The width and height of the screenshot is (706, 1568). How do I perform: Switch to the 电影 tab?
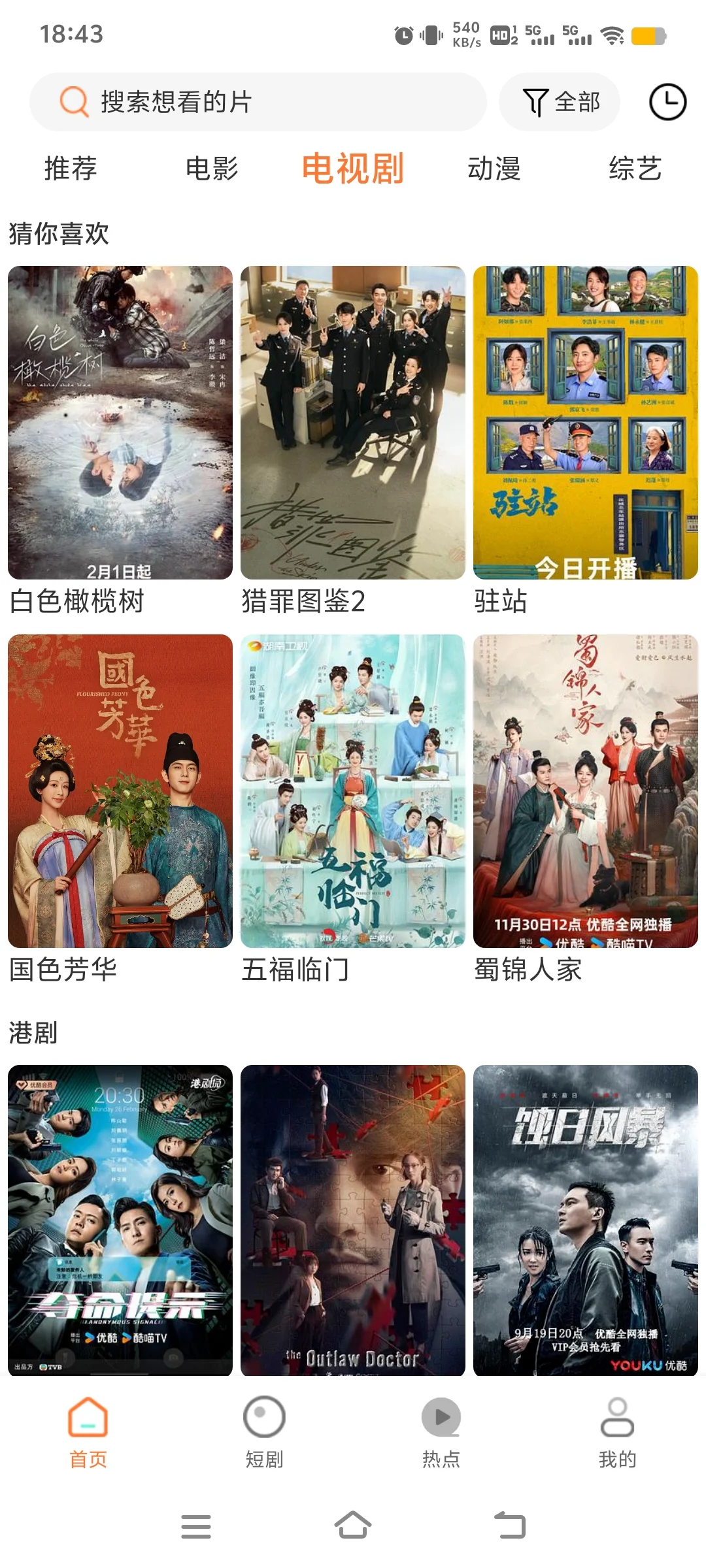tap(212, 169)
